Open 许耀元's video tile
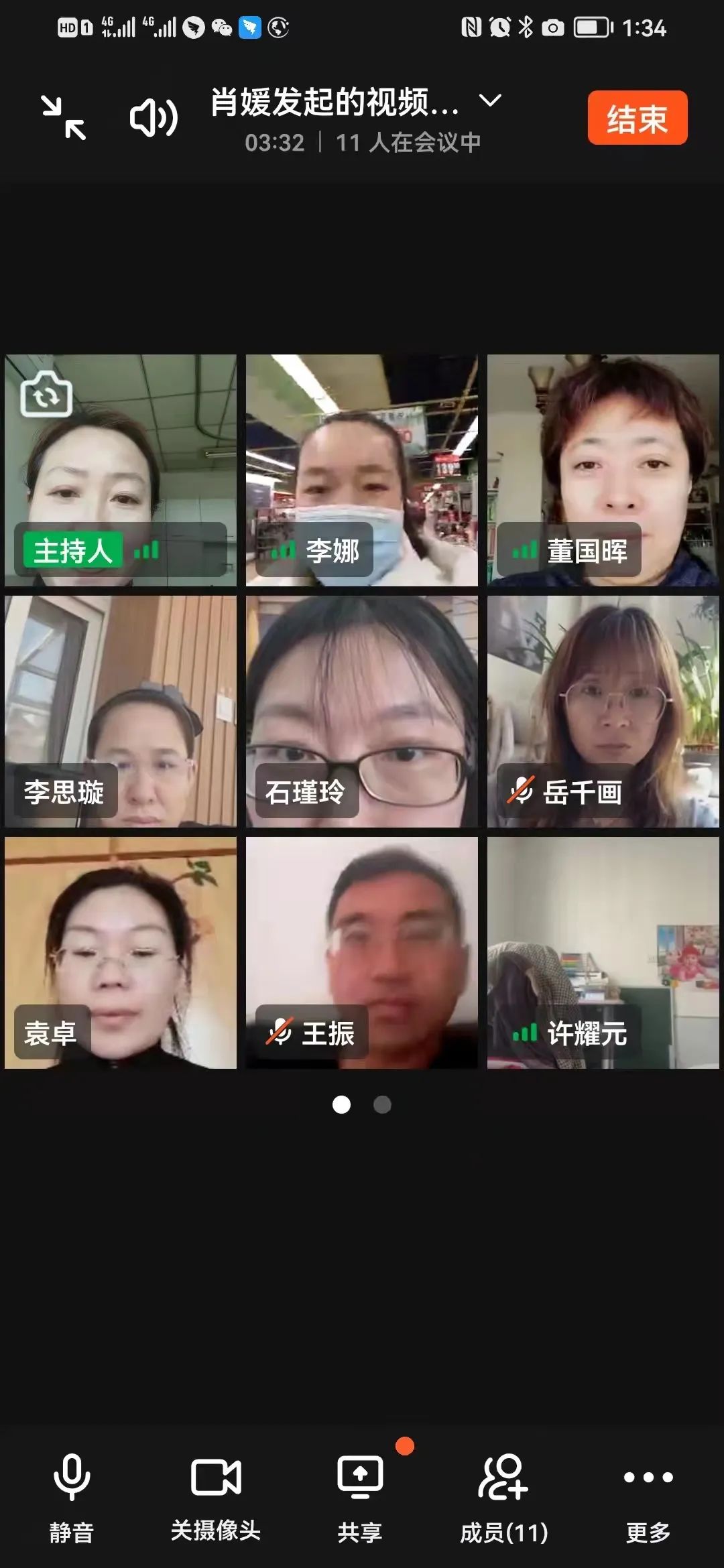Screen dimensions: 724x1568 click(x=603, y=952)
